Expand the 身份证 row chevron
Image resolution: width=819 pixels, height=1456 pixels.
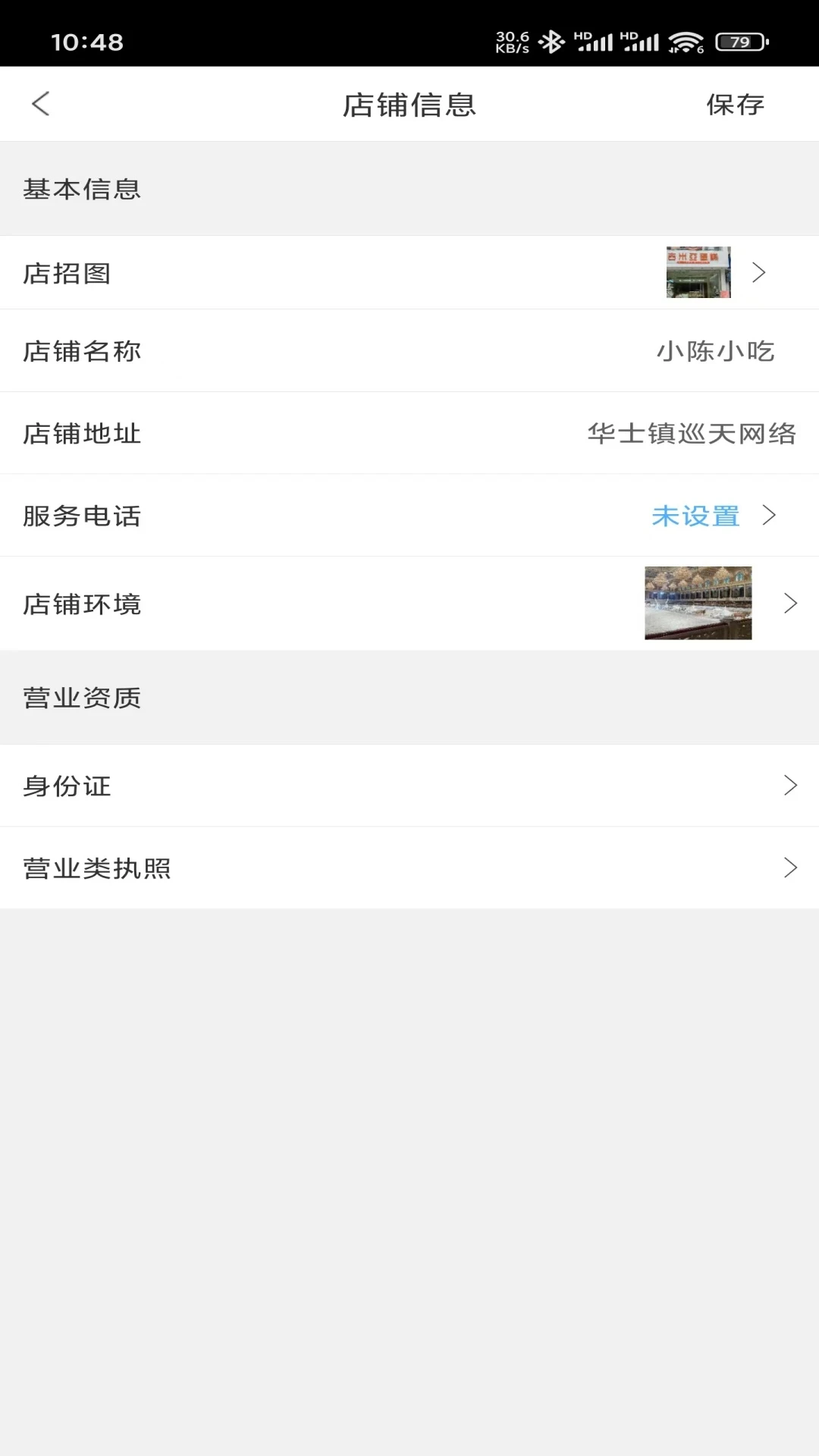pos(791,786)
